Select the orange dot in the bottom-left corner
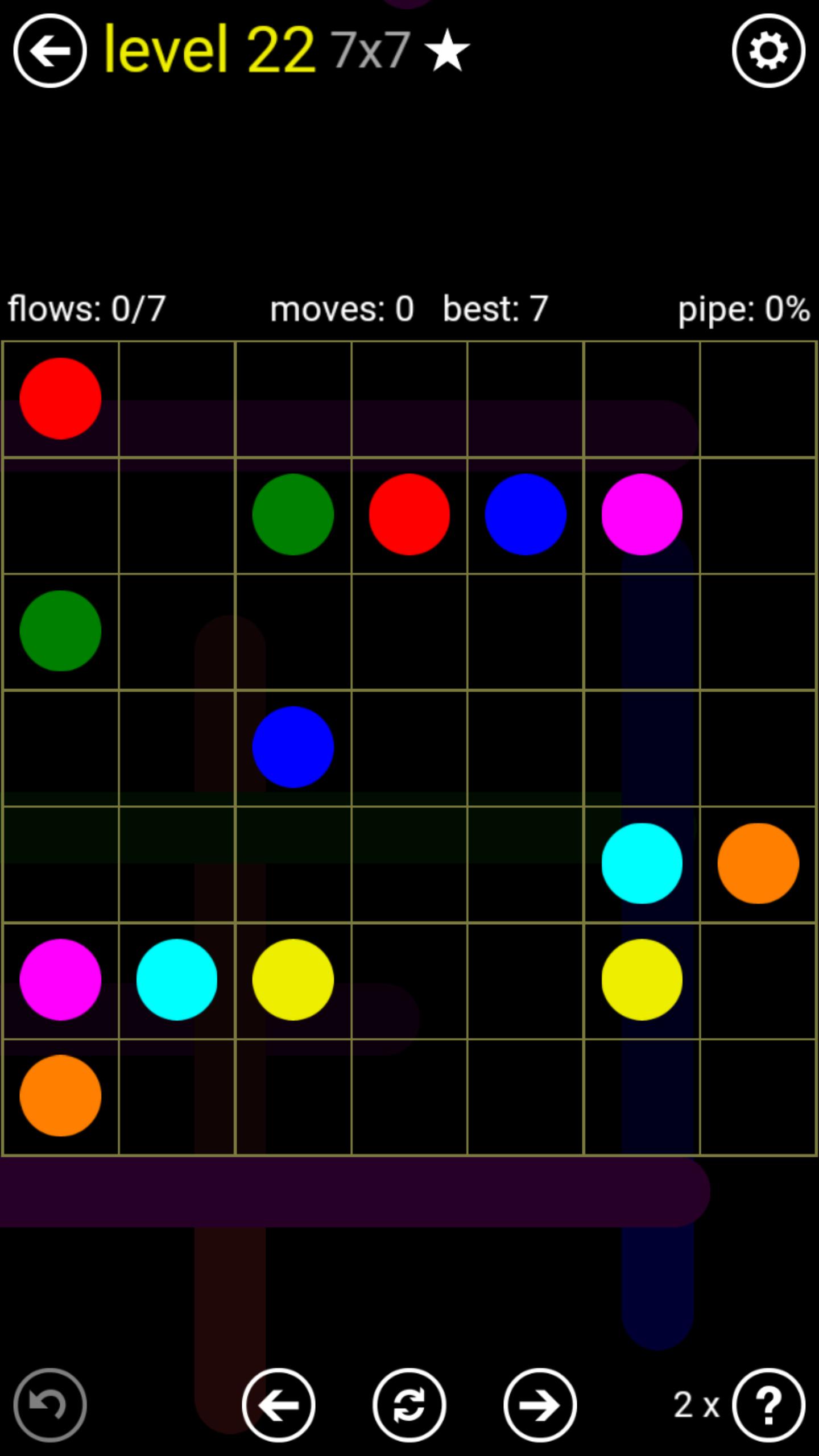This screenshot has width=819, height=1456. pyautogui.click(x=60, y=1095)
